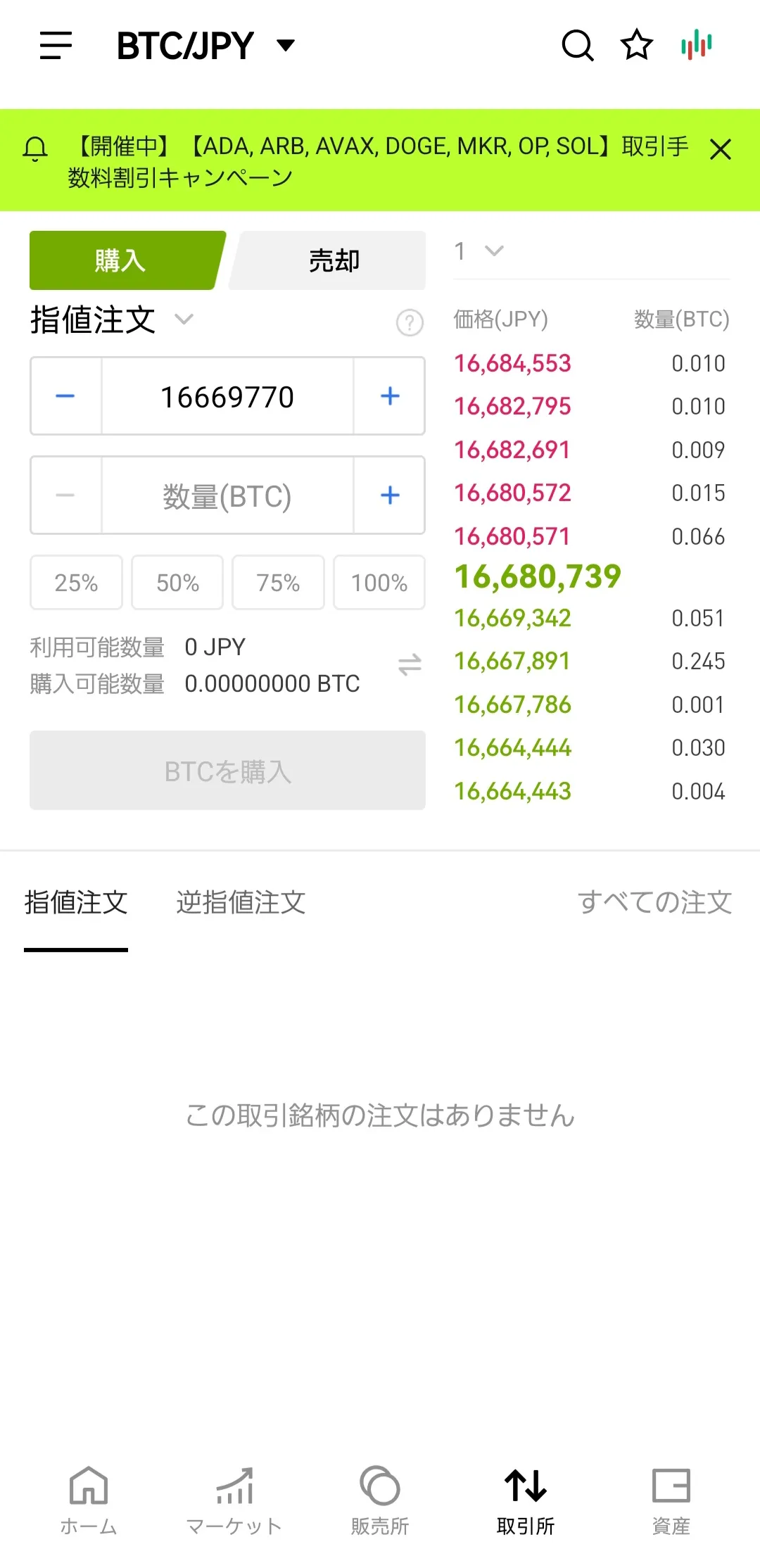Increase the price with plus button
The height and width of the screenshot is (1568, 760).
tap(390, 396)
